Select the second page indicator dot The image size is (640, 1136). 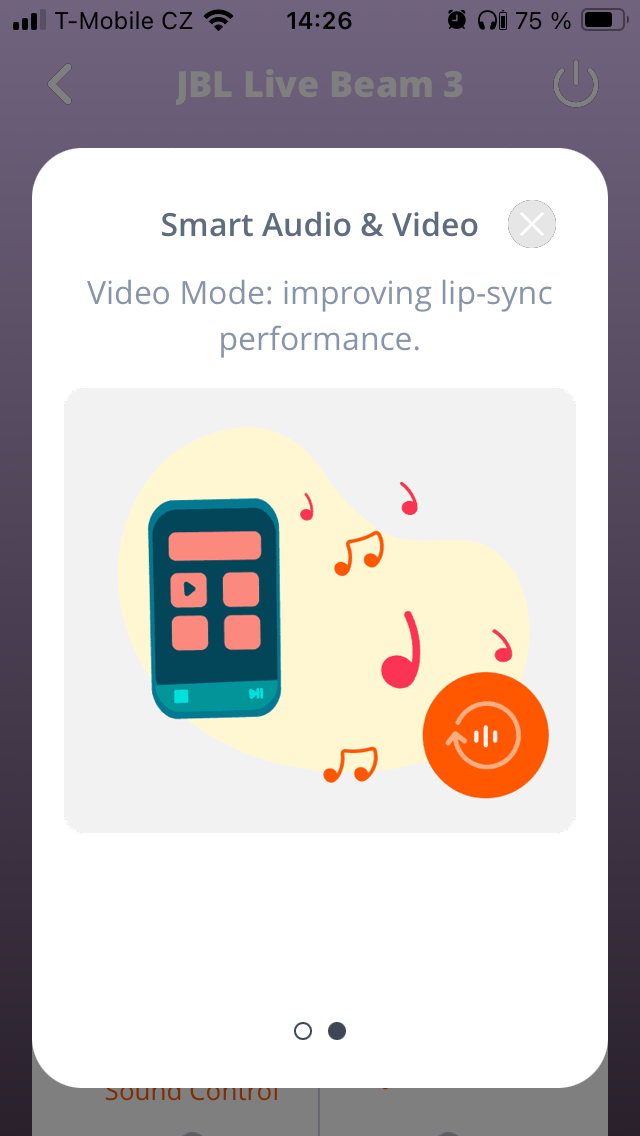point(337,1031)
